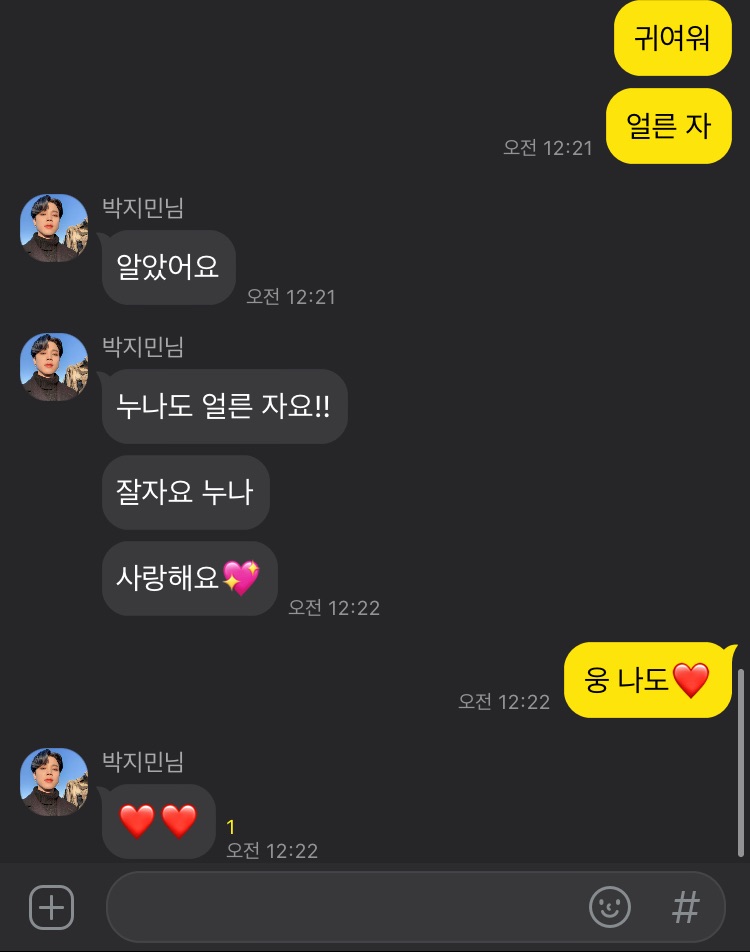Focus the message input field
This screenshot has width=750, height=952.
point(340,908)
